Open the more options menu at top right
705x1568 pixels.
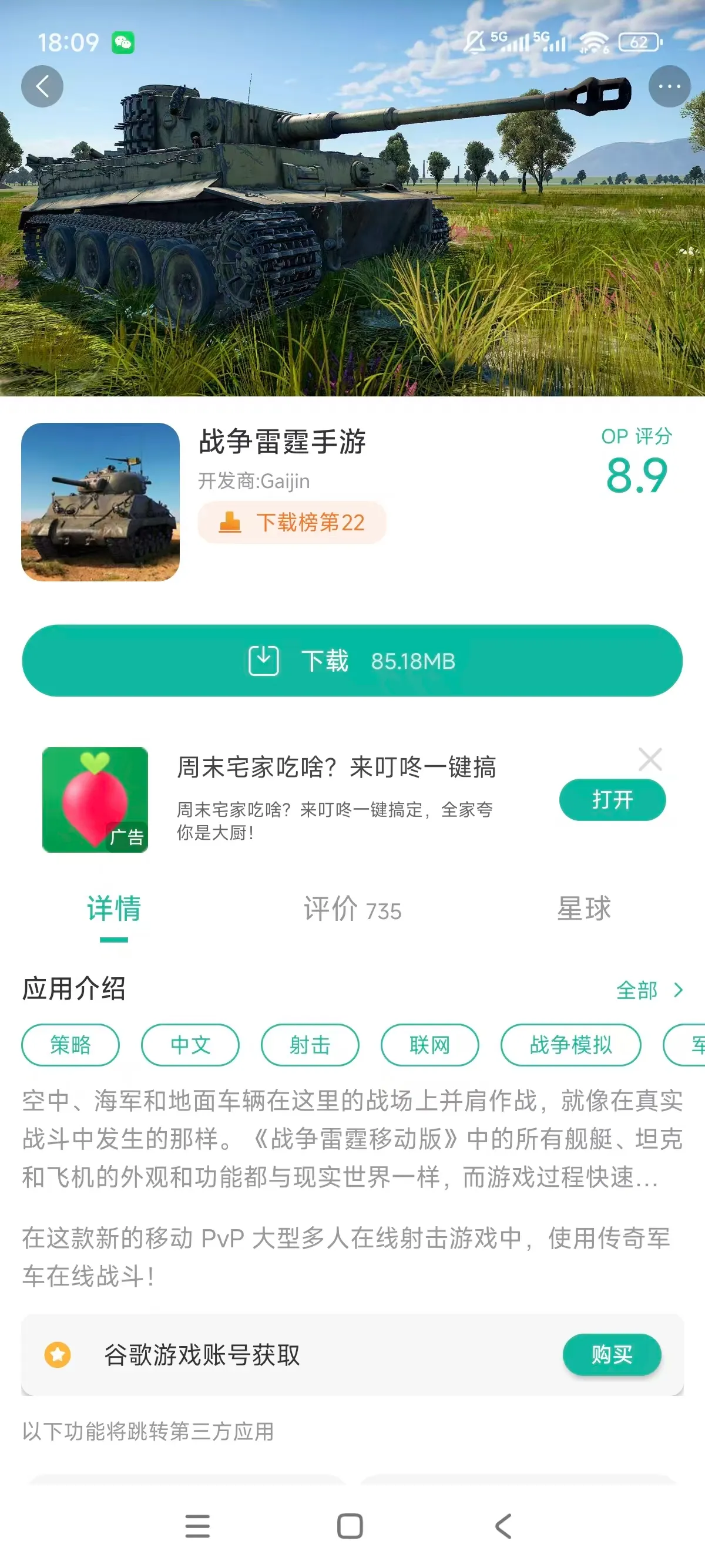tap(667, 86)
